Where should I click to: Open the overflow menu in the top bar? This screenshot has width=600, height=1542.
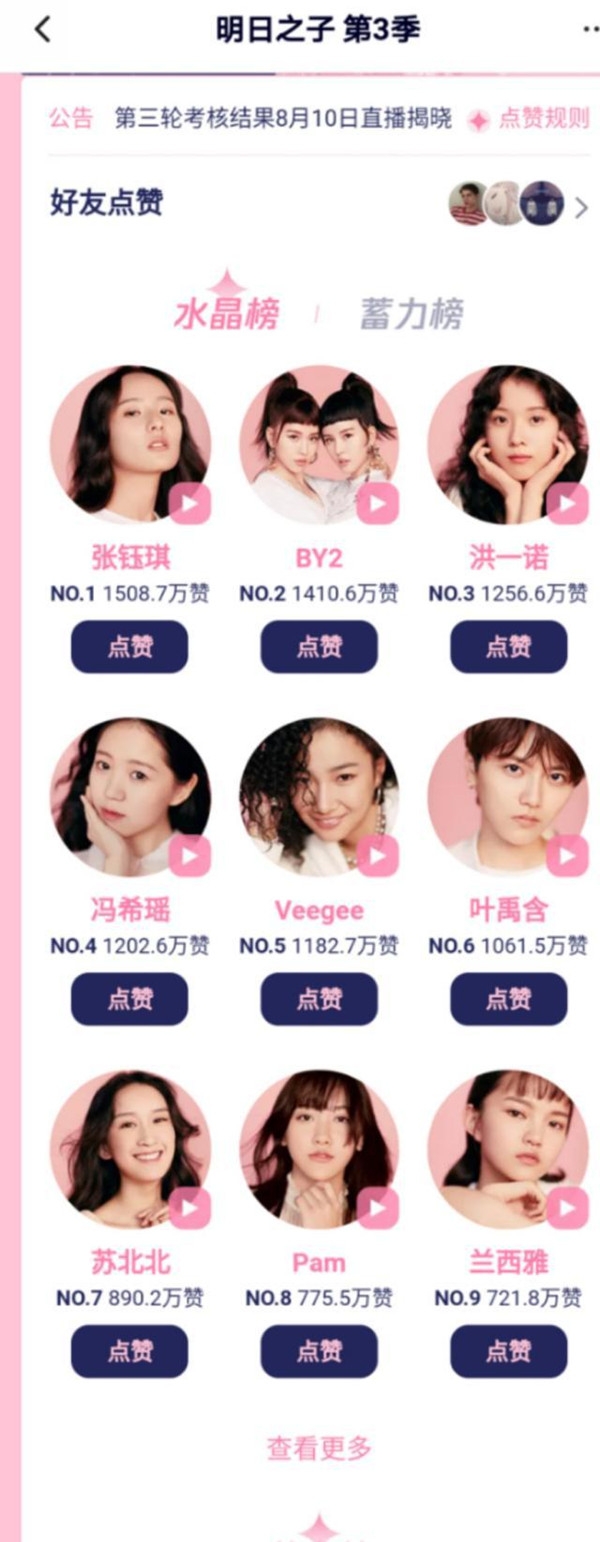point(589,30)
